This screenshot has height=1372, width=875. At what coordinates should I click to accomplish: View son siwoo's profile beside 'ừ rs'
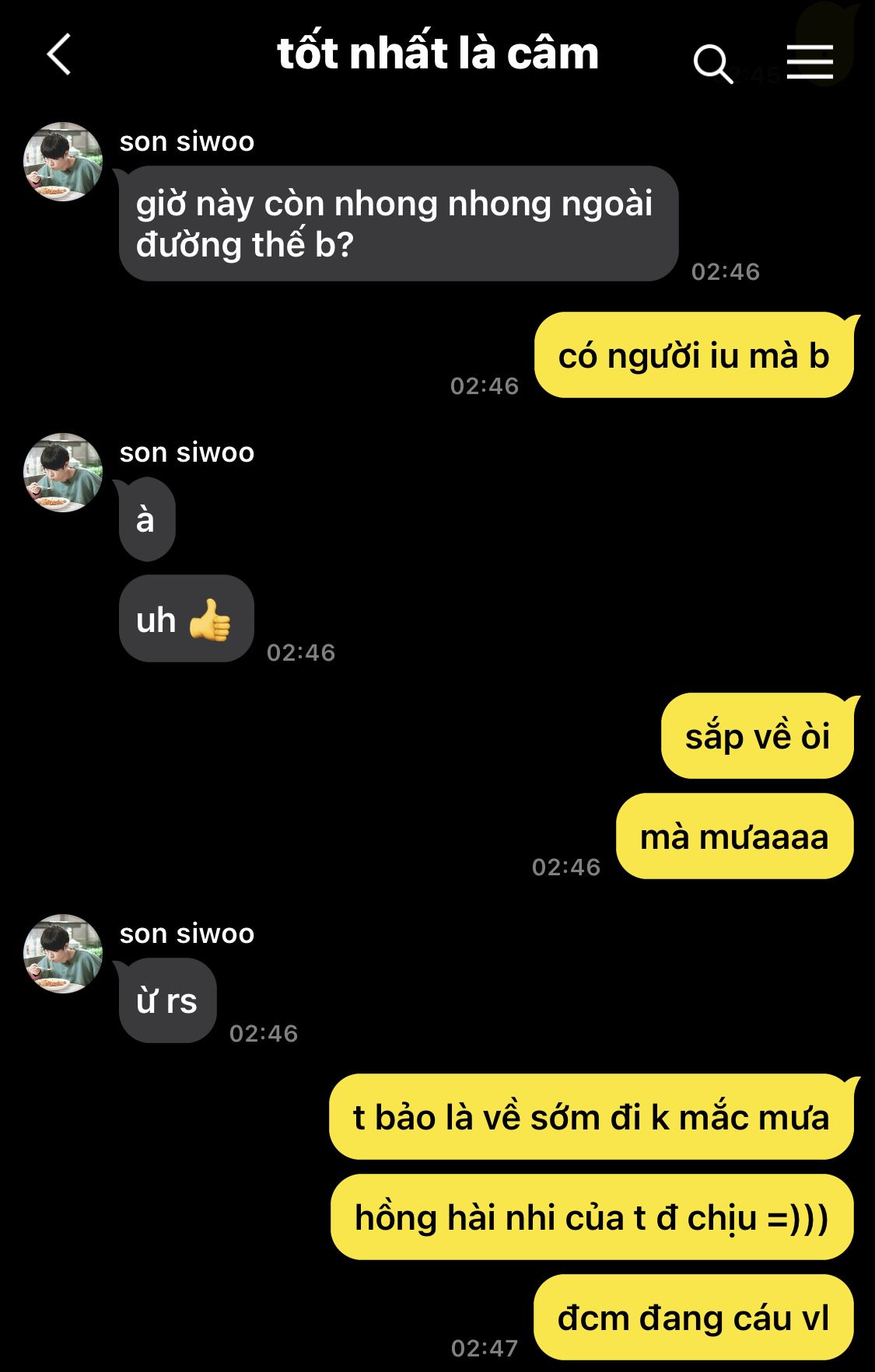point(63,953)
